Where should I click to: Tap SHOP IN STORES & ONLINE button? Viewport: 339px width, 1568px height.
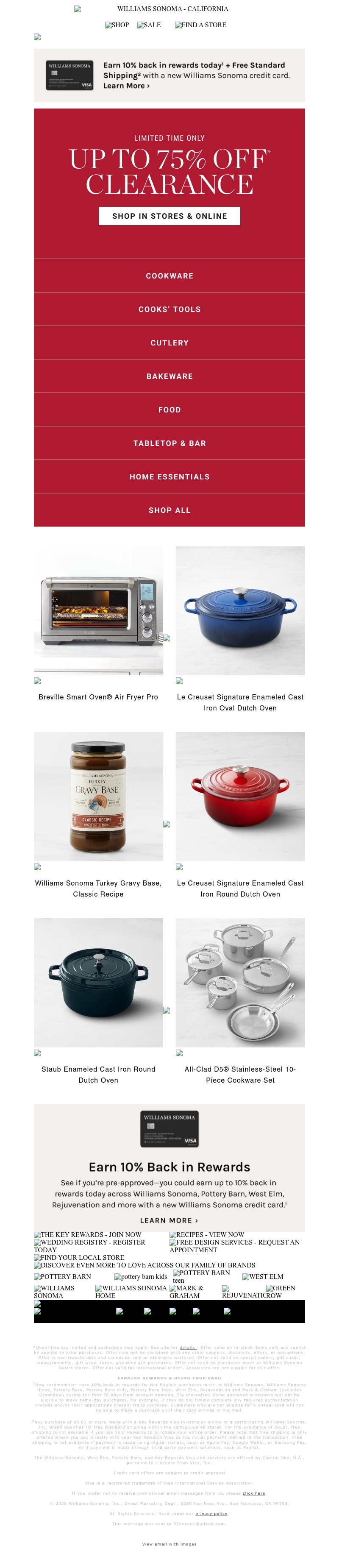click(169, 216)
